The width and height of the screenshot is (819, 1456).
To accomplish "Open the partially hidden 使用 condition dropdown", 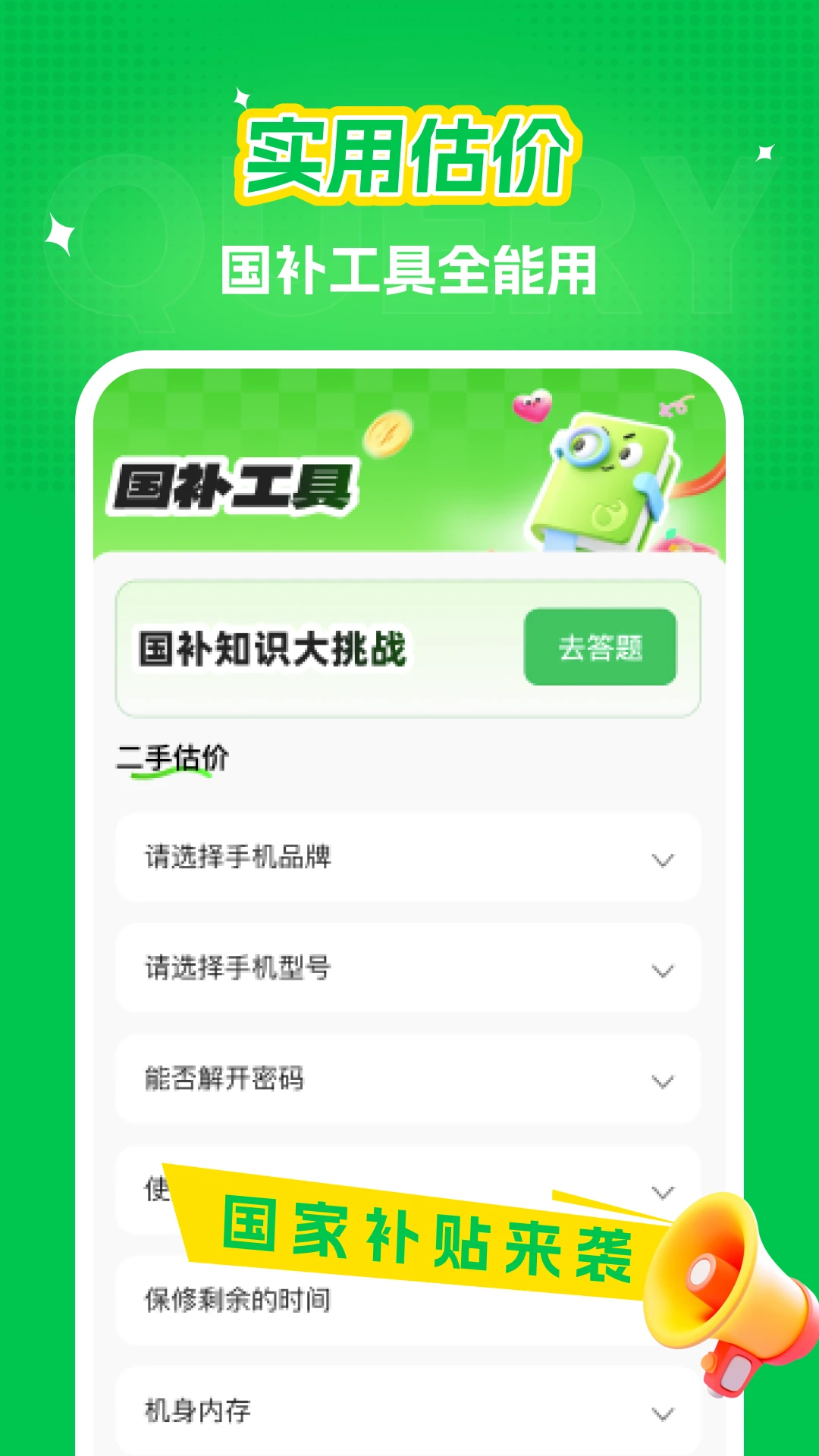I will coord(409,1189).
